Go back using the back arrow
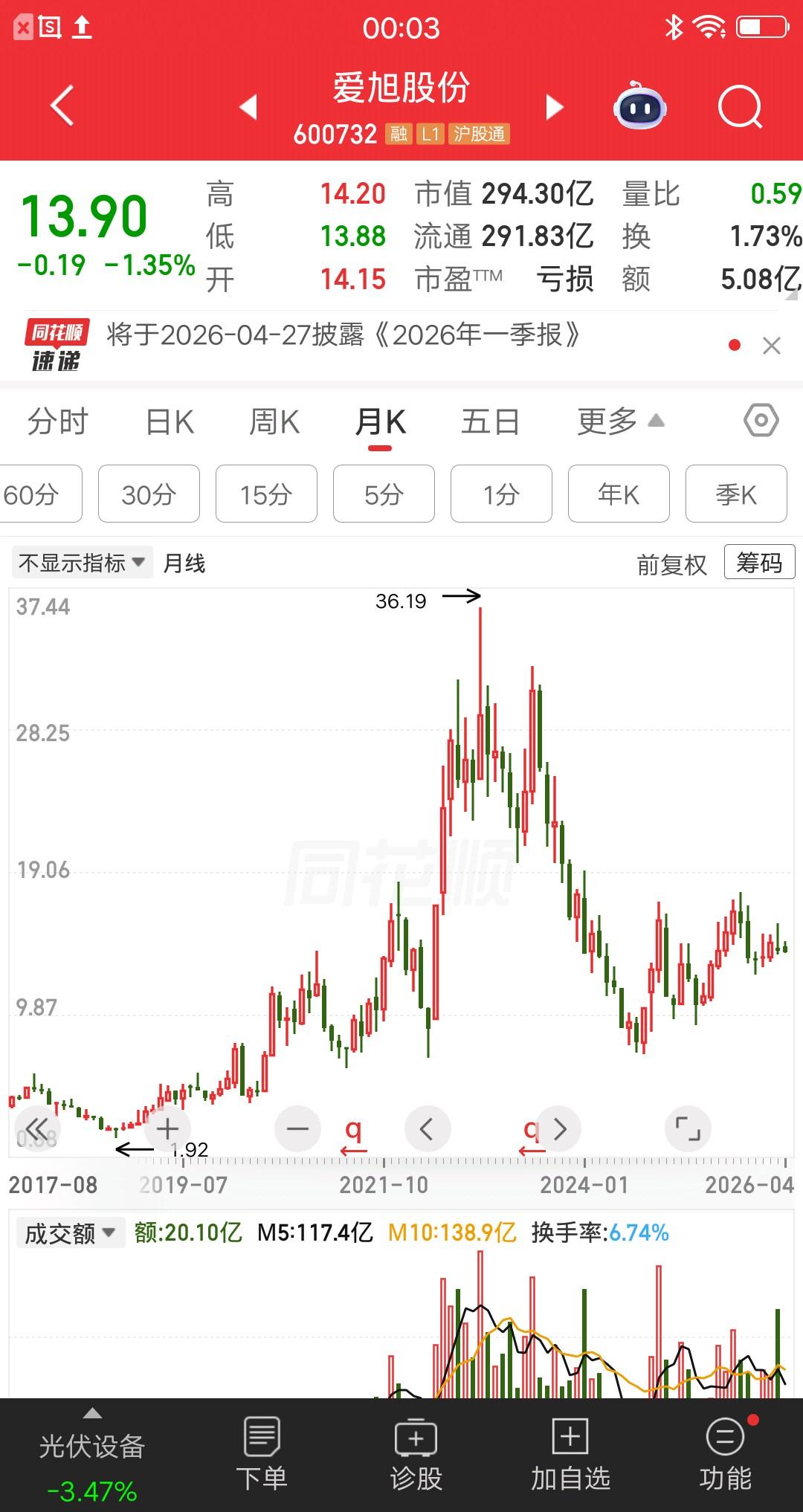 click(x=62, y=106)
